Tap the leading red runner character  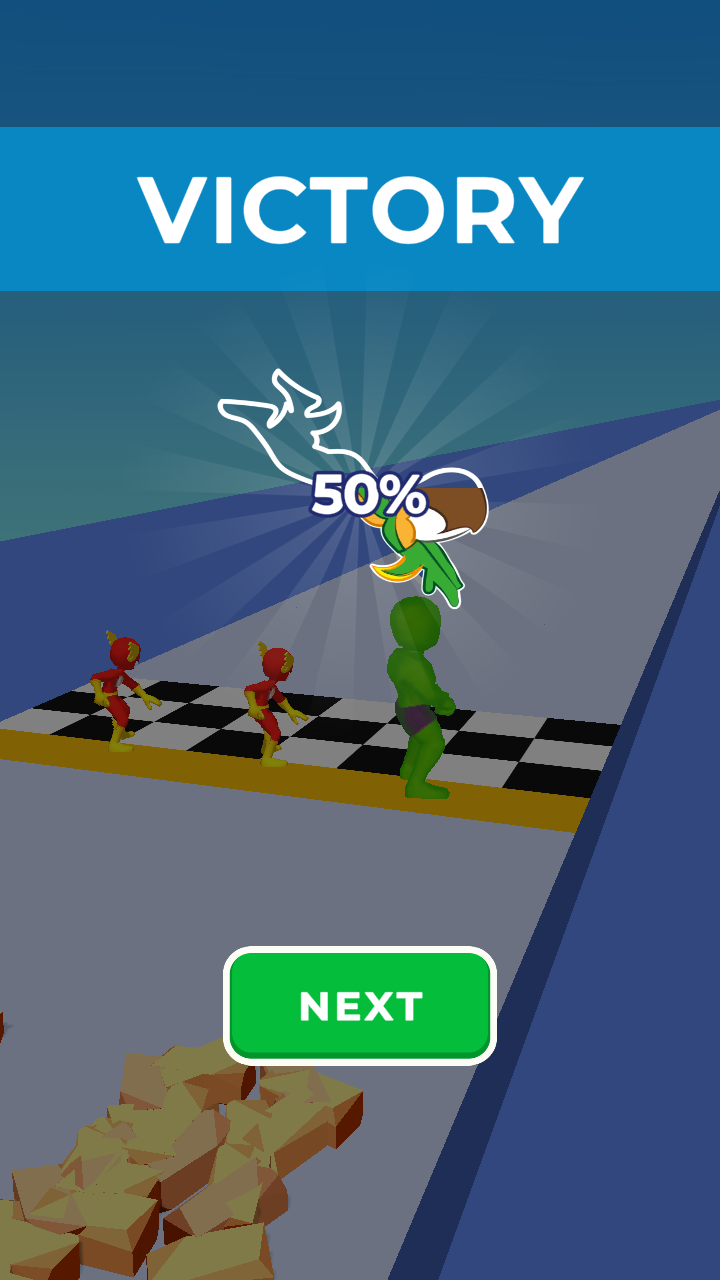coord(270,700)
